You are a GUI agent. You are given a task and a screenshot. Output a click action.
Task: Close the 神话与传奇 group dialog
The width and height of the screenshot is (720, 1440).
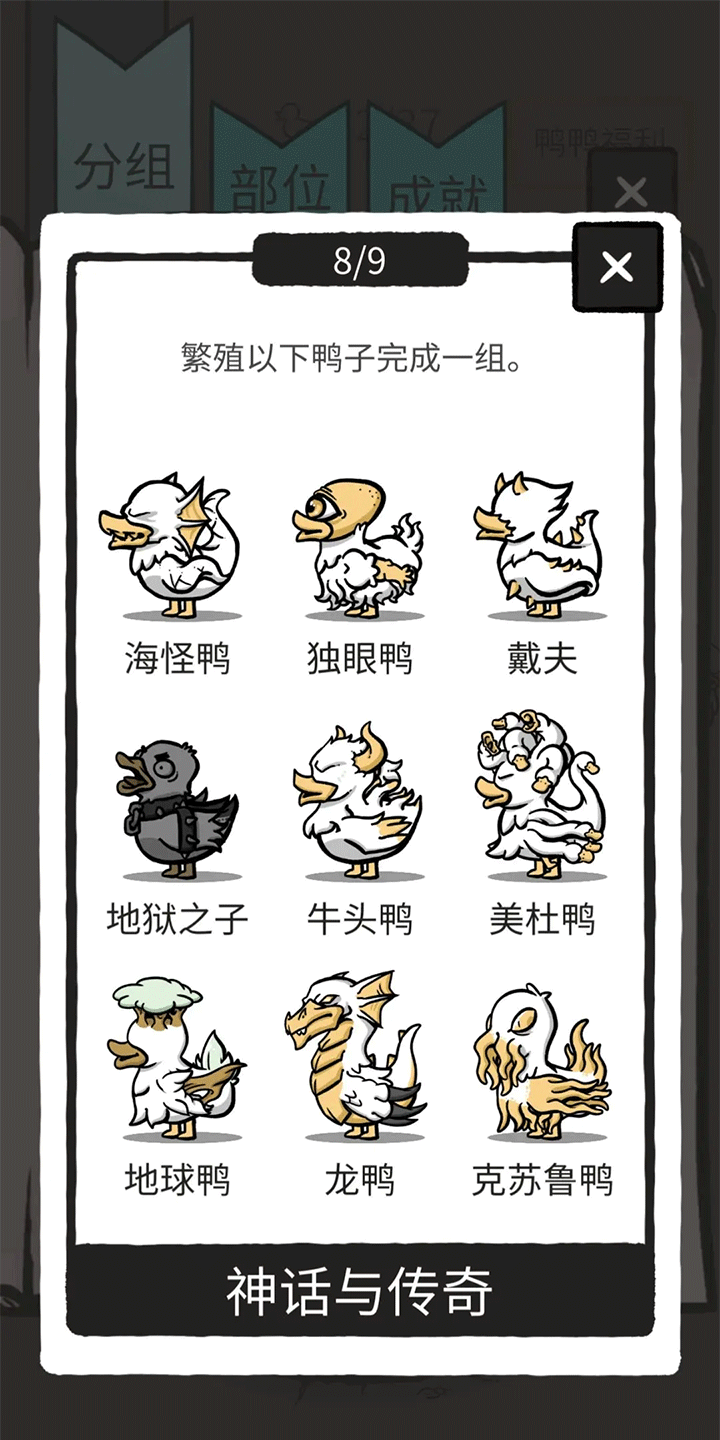coord(617,267)
